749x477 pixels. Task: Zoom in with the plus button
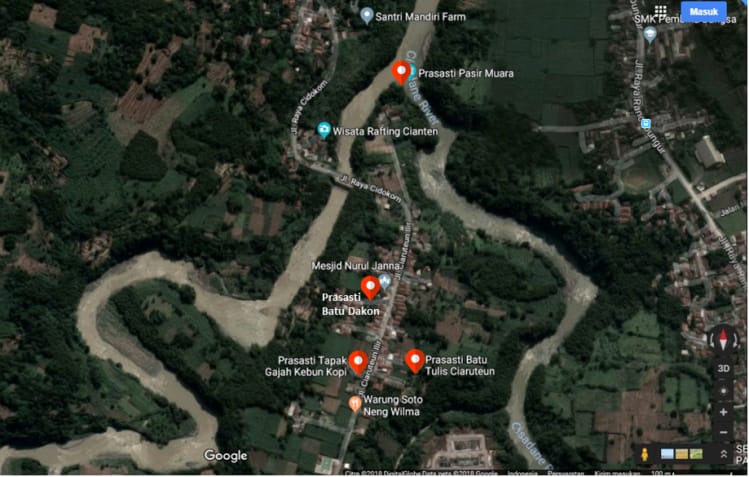click(723, 411)
